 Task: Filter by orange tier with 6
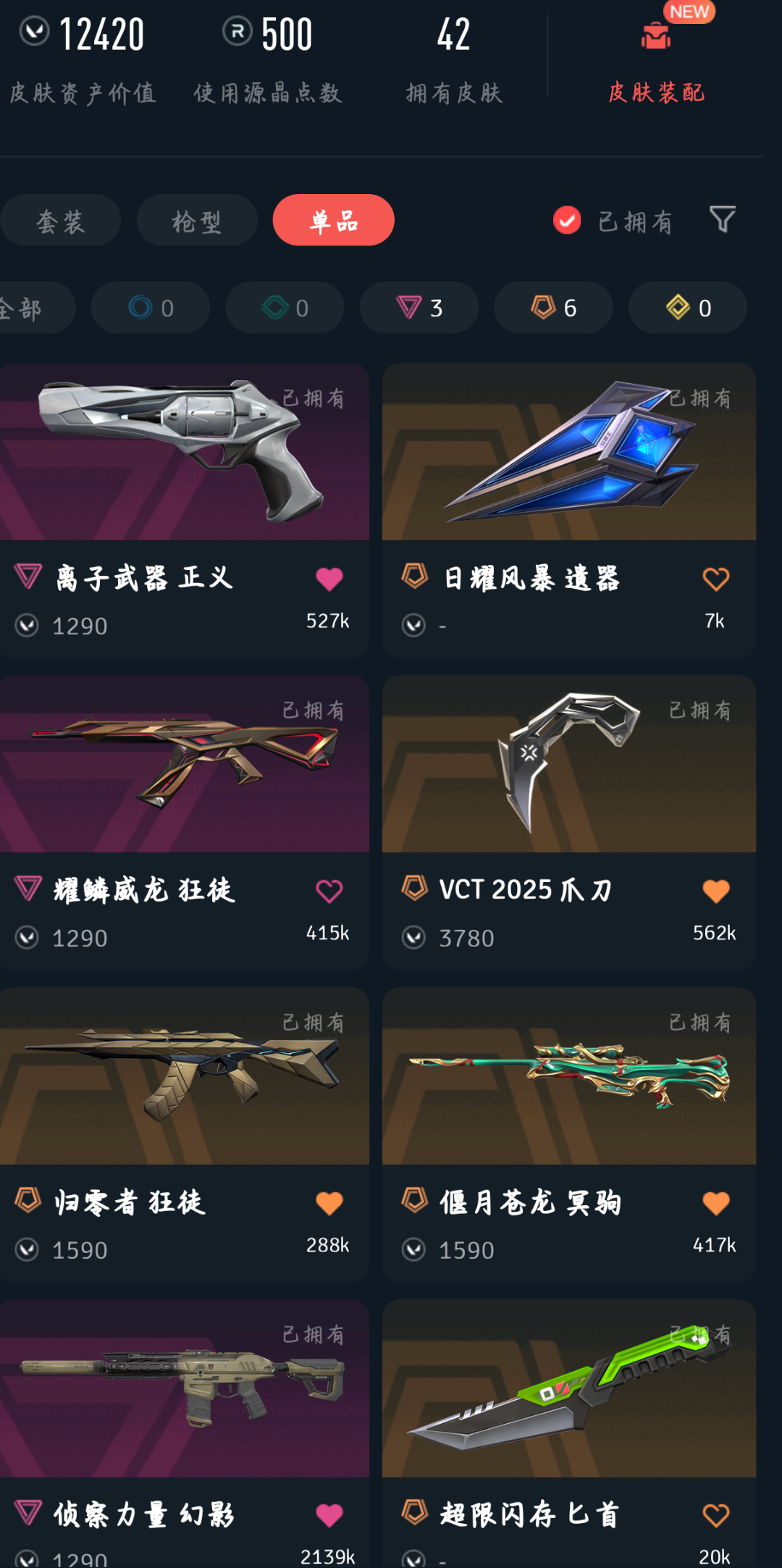(x=553, y=308)
